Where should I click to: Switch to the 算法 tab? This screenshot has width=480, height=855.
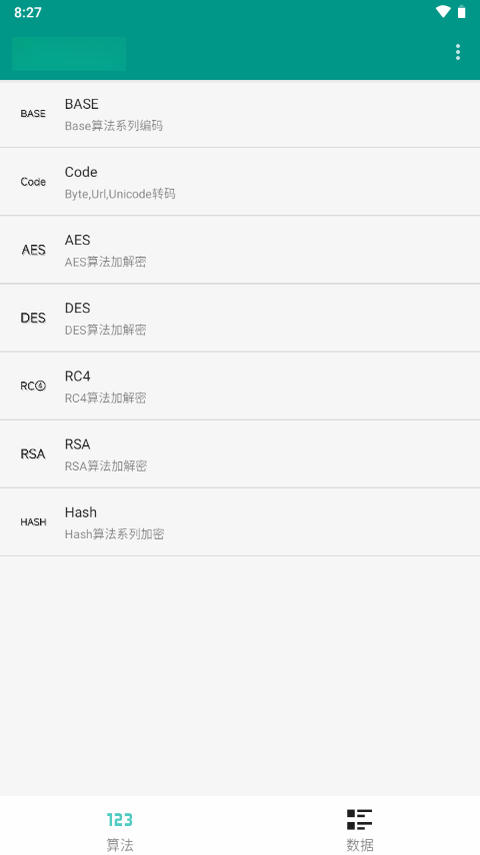120,826
